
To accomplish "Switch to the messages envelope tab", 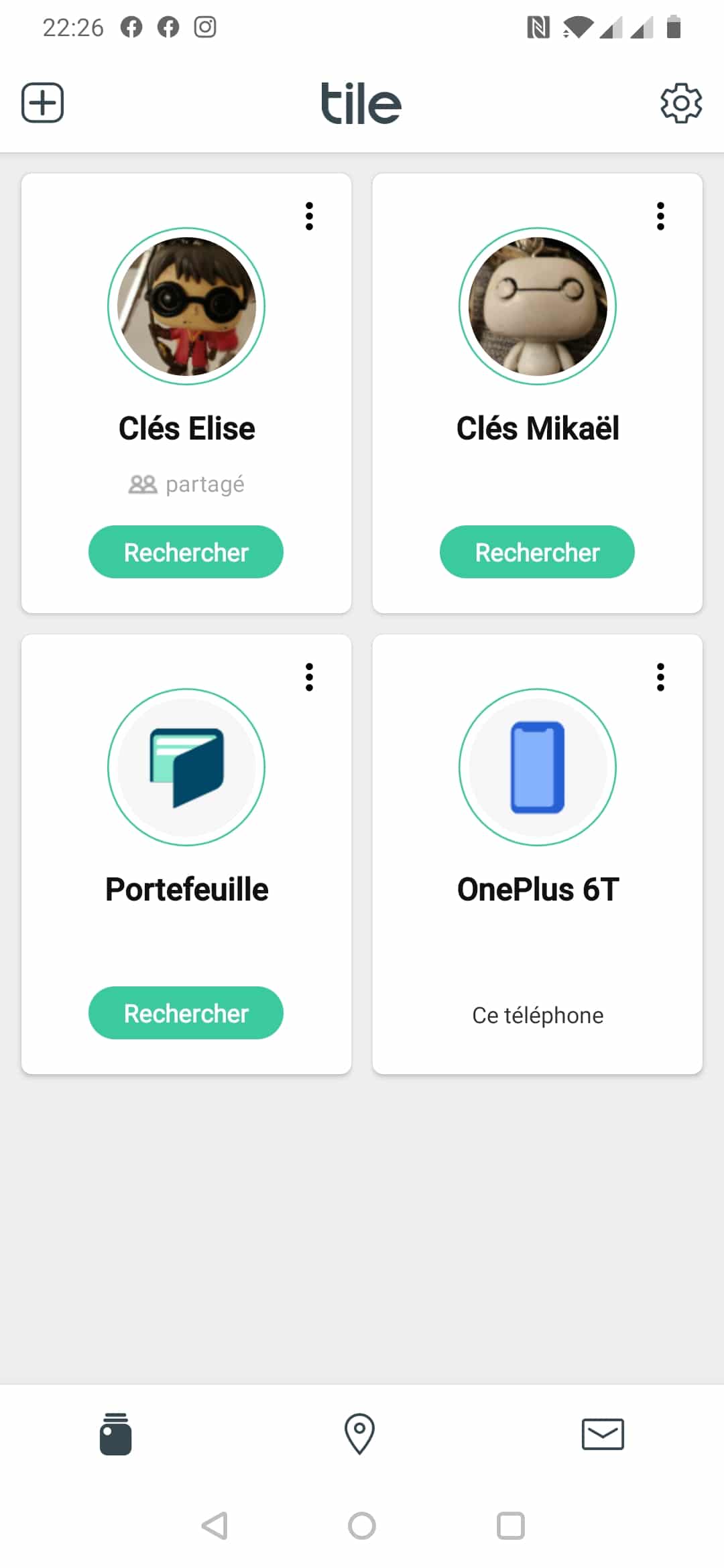I will pos(603,1434).
